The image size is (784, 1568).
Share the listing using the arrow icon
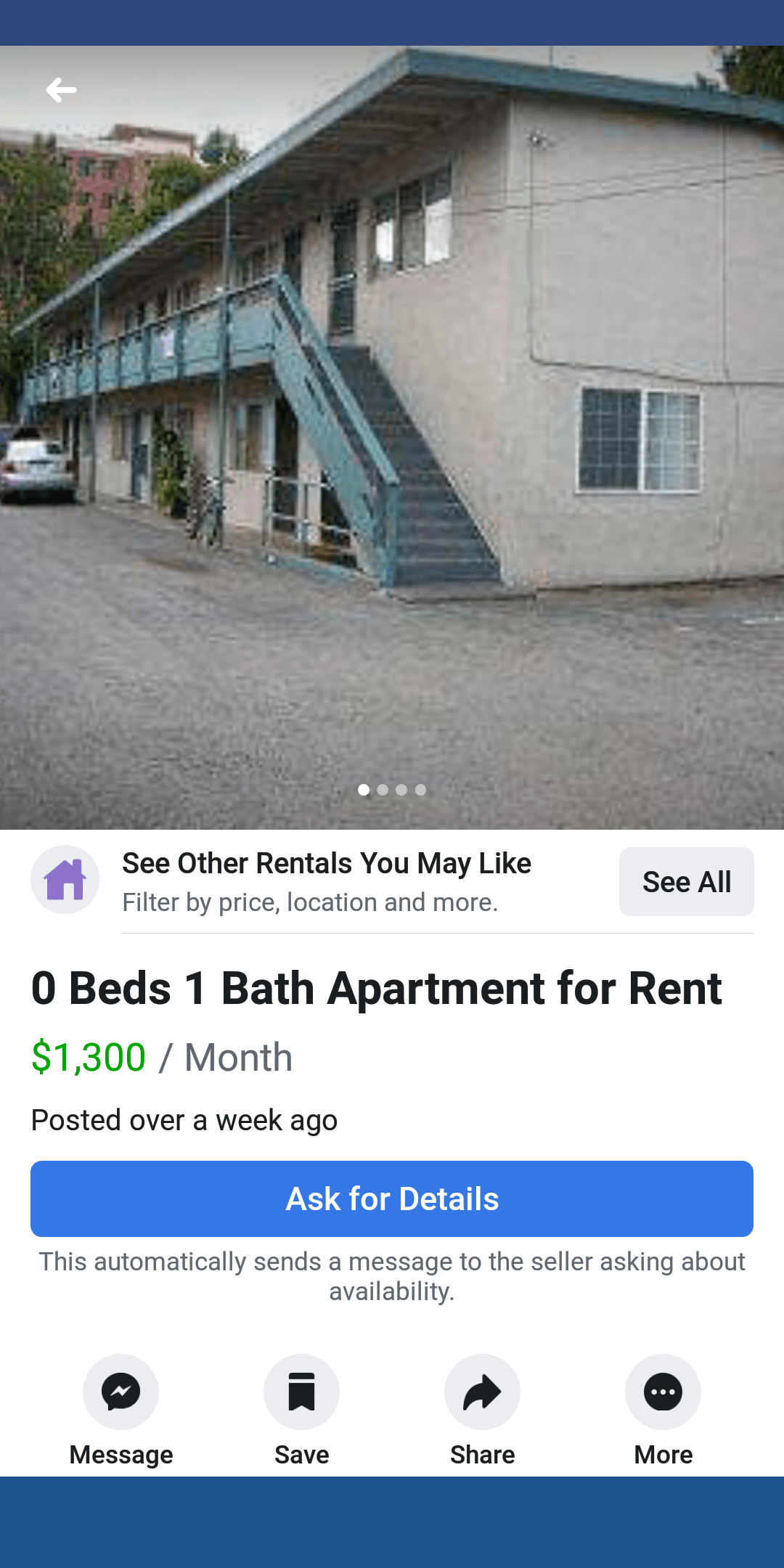pos(481,1392)
